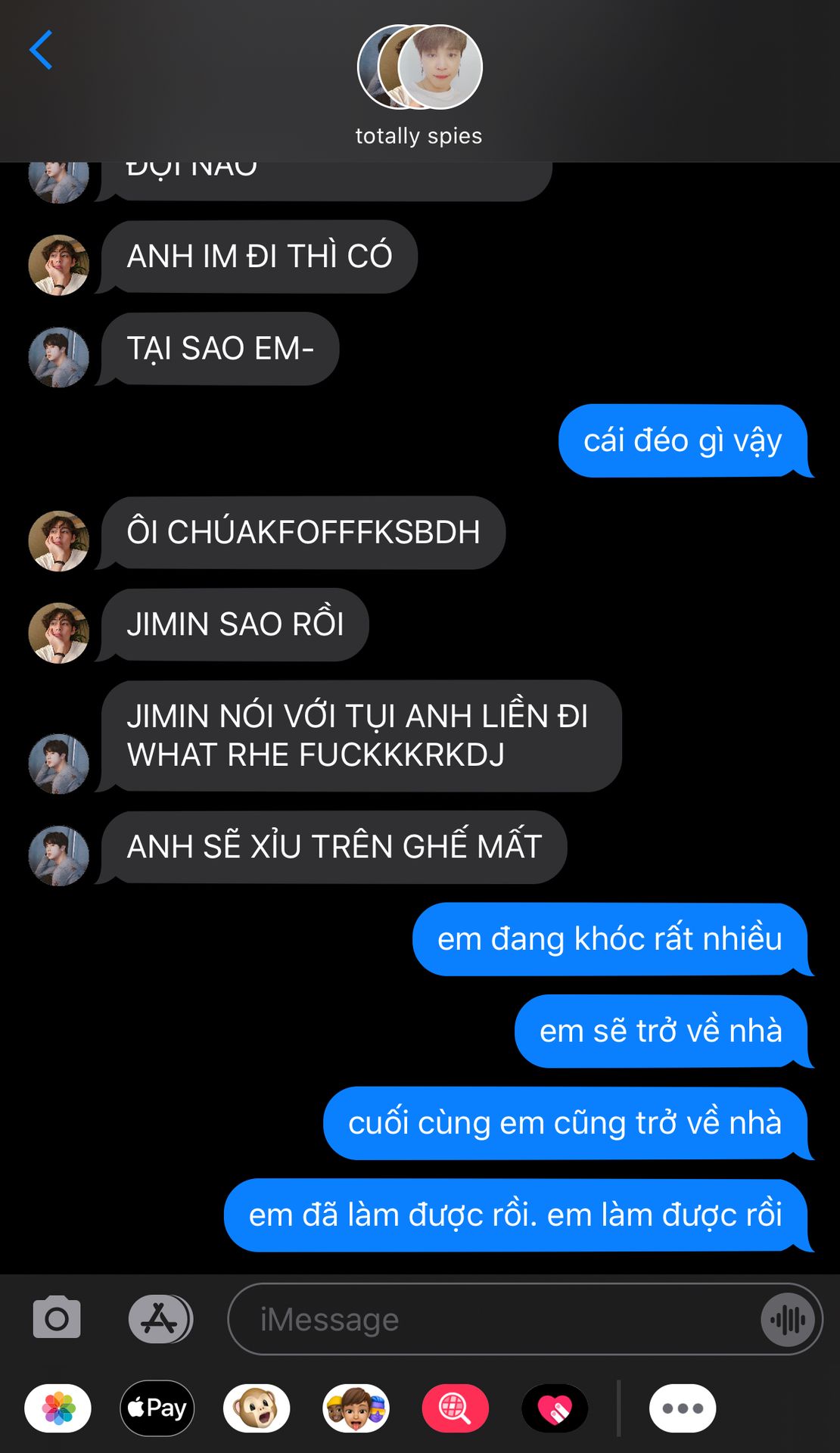Open the Digital Touch heart app
The width and height of the screenshot is (840, 1453).
click(x=555, y=1408)
